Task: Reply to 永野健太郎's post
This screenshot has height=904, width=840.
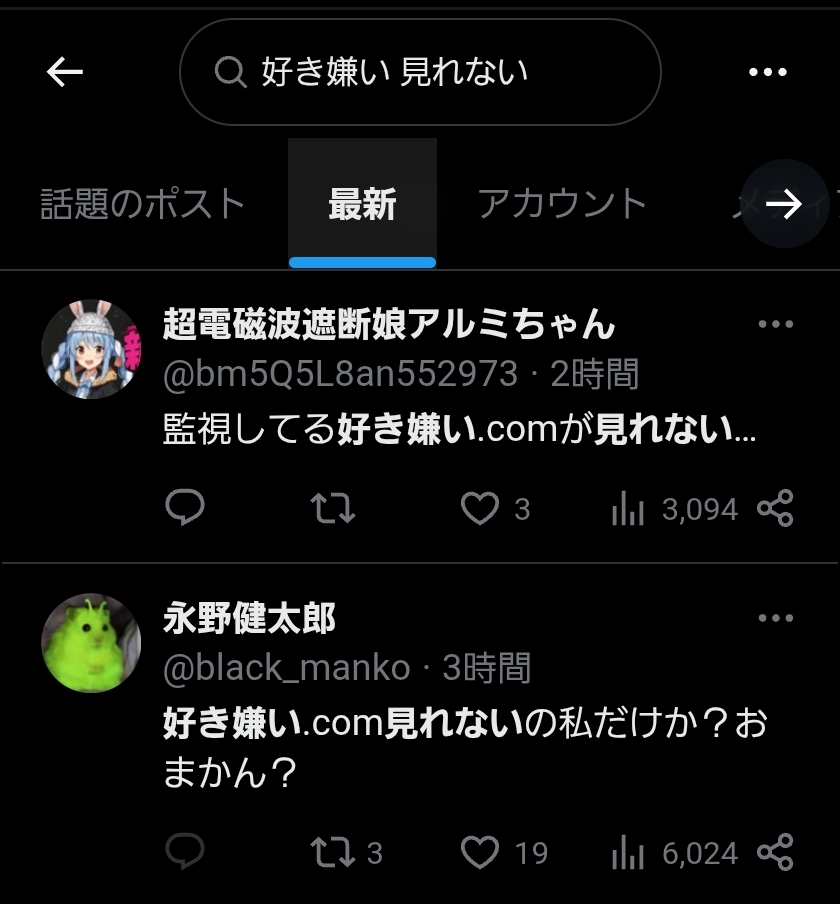Action: coord(185,853)
